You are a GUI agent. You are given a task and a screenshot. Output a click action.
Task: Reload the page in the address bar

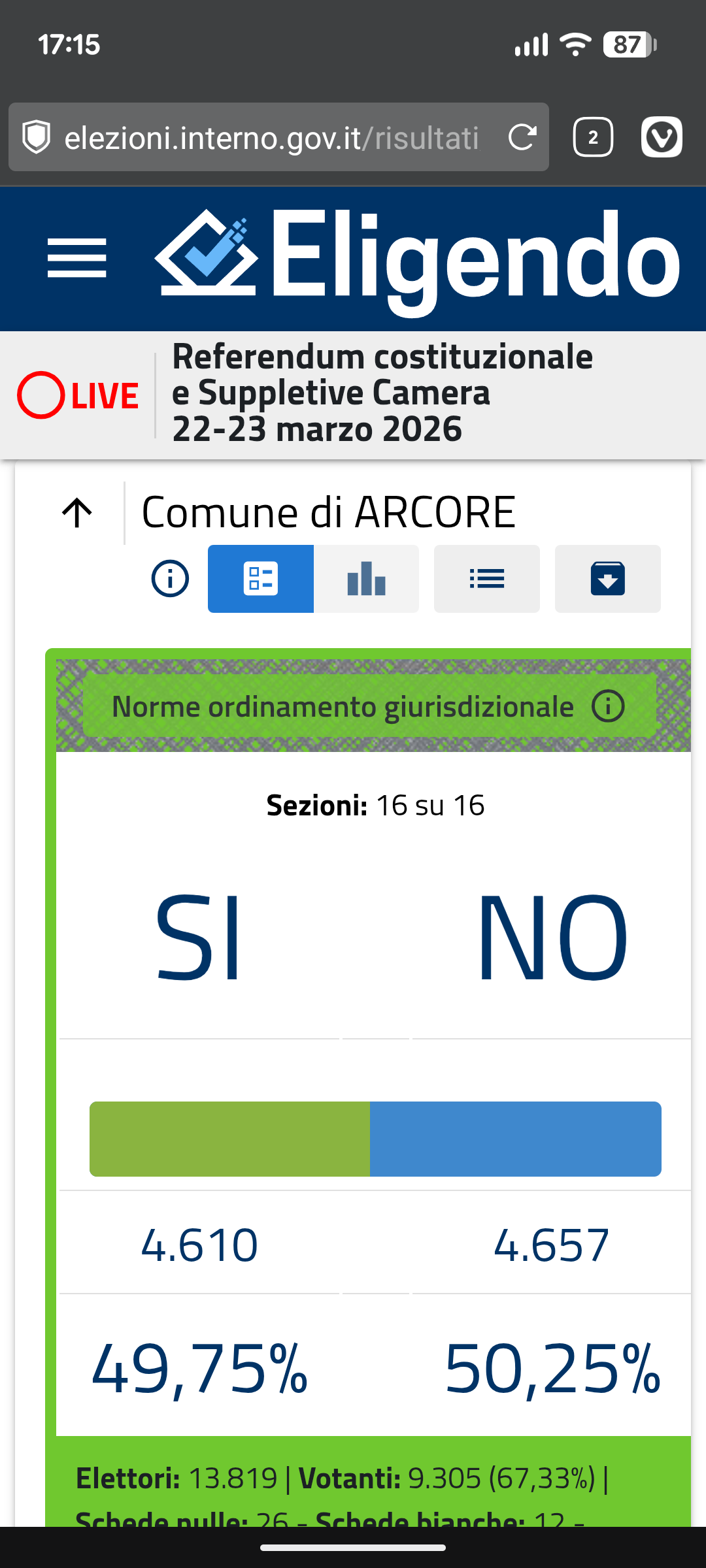[x=522, y=137]
